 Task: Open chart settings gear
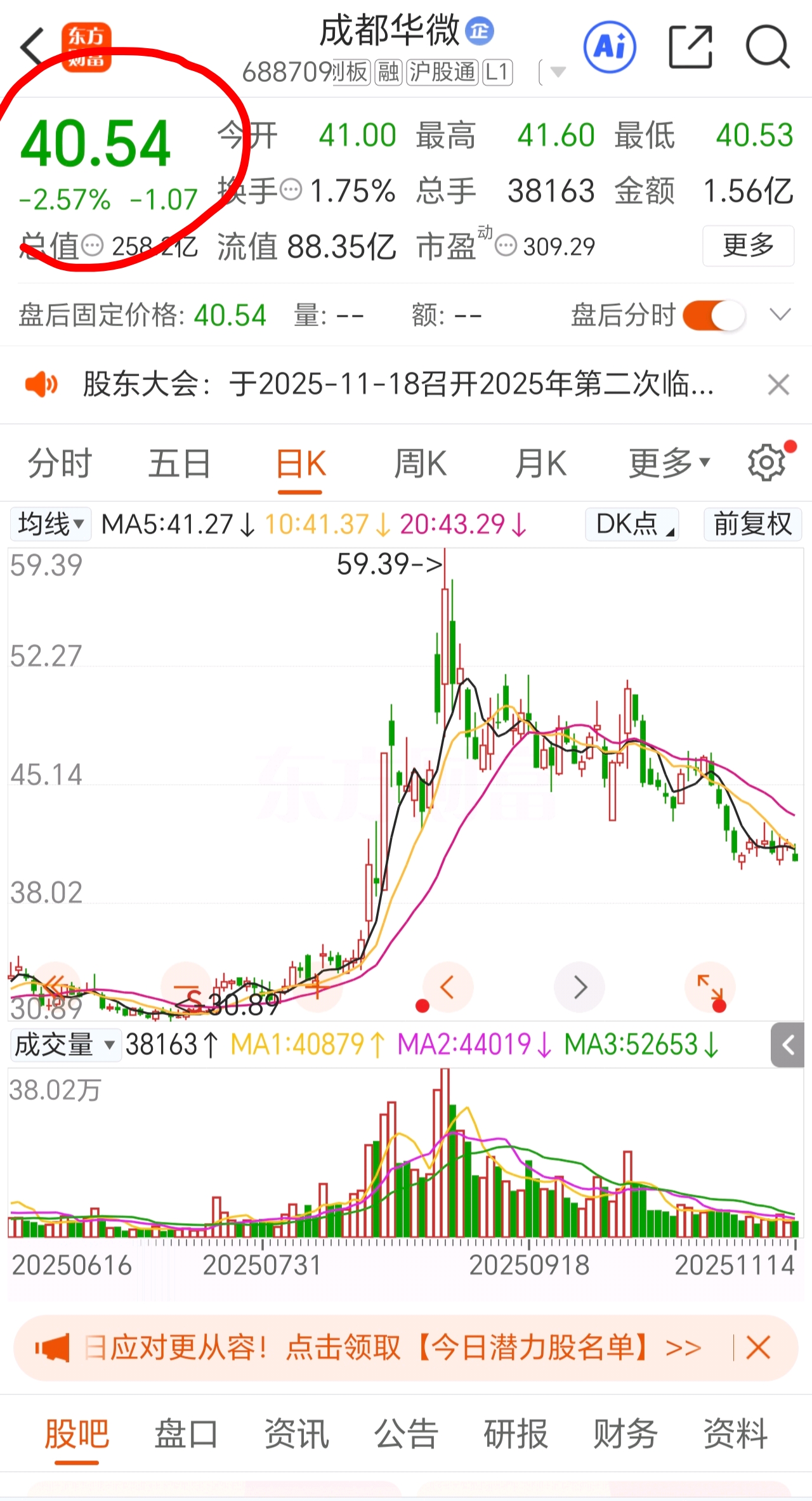766,463
